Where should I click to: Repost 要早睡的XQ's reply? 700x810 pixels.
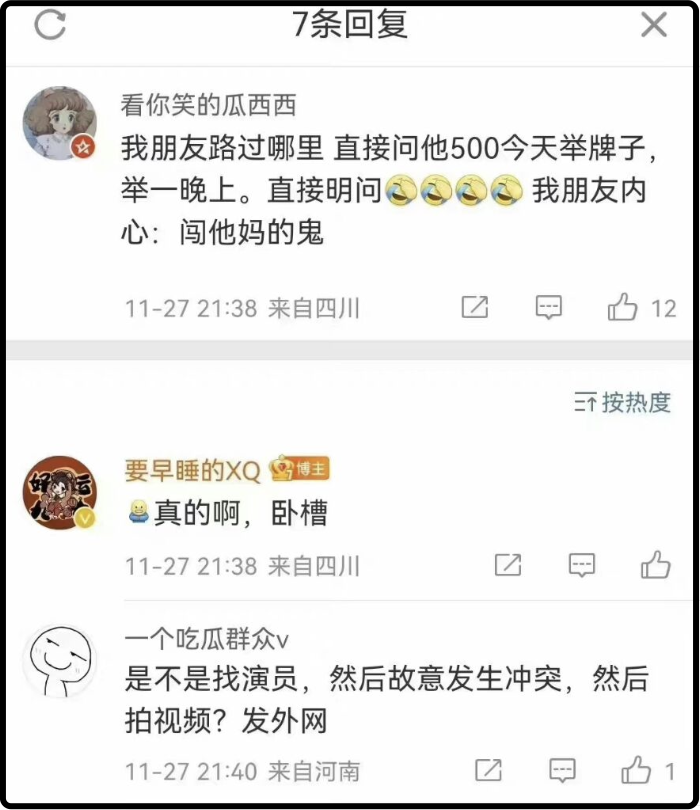[x=508, y=565]
